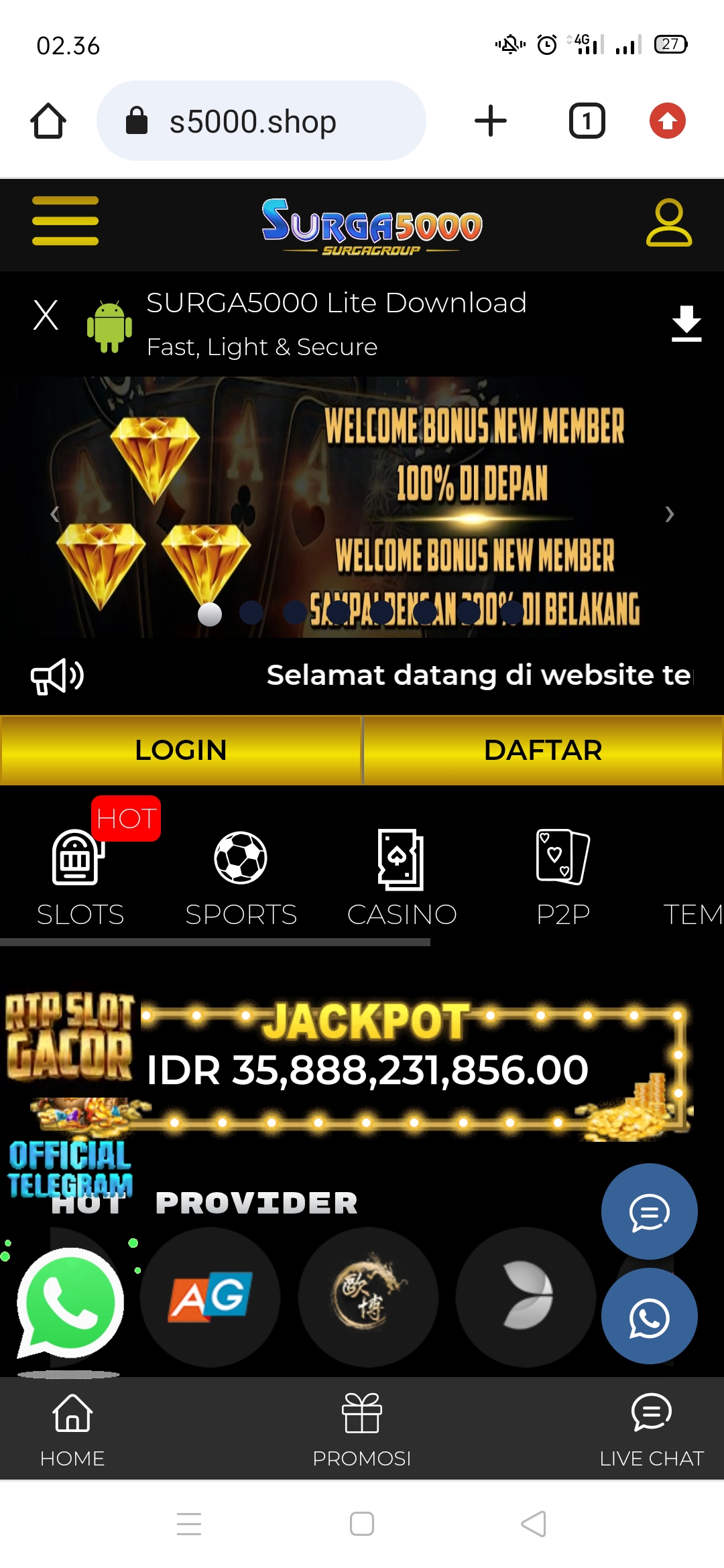Show the next promo banner slide

tap(669, 514)
